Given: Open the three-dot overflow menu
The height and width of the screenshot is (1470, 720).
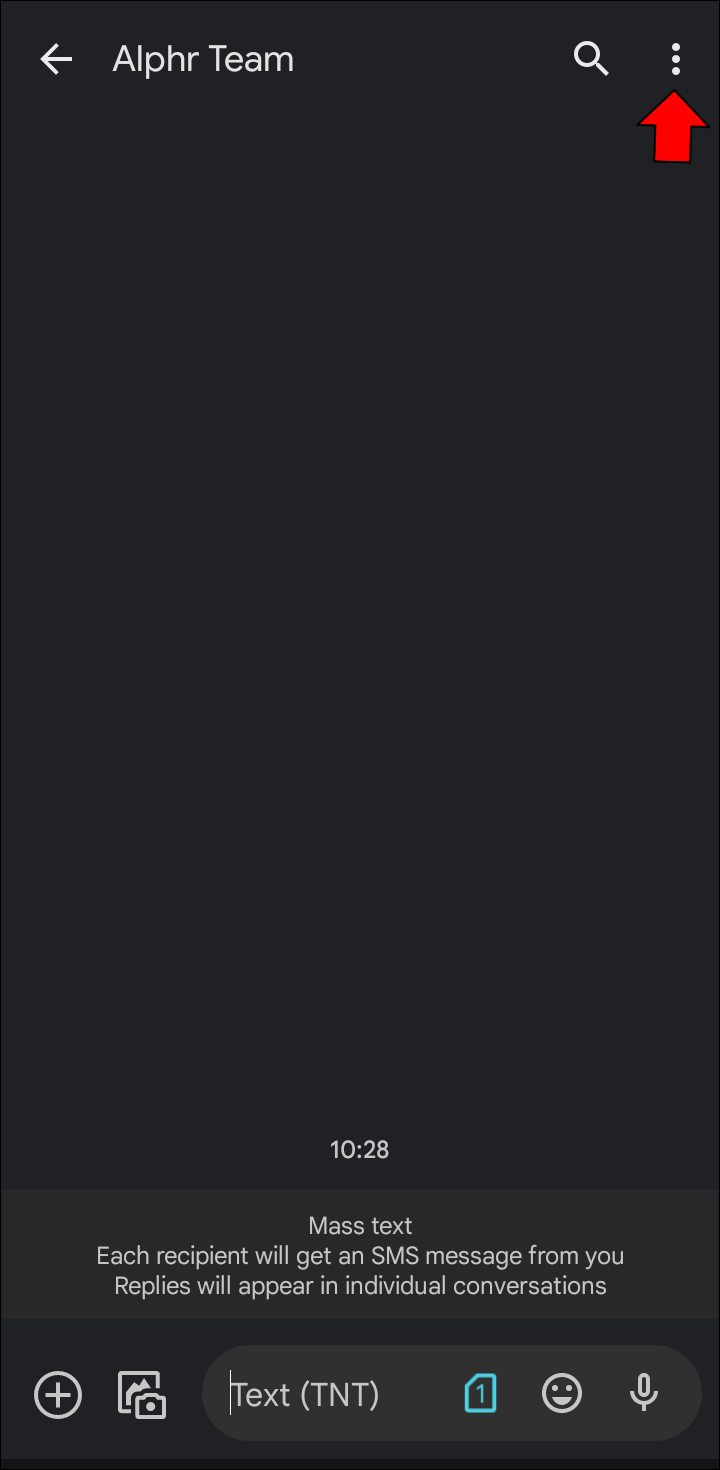Looking at the screenshot, I should (x=676, y=60).
